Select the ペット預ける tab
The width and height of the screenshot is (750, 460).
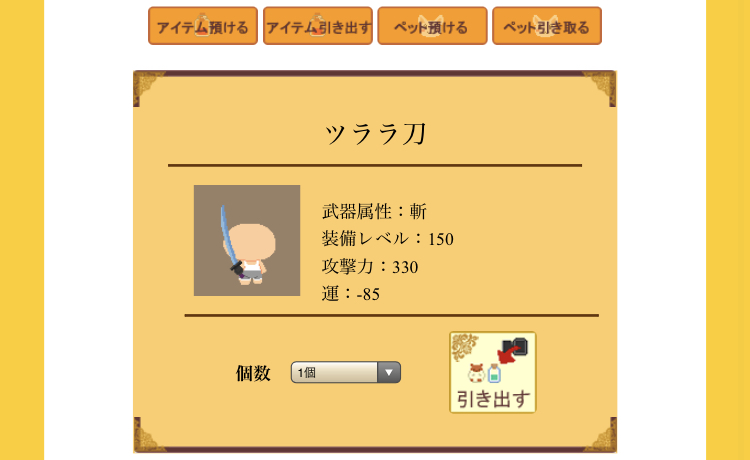(432, 26)
